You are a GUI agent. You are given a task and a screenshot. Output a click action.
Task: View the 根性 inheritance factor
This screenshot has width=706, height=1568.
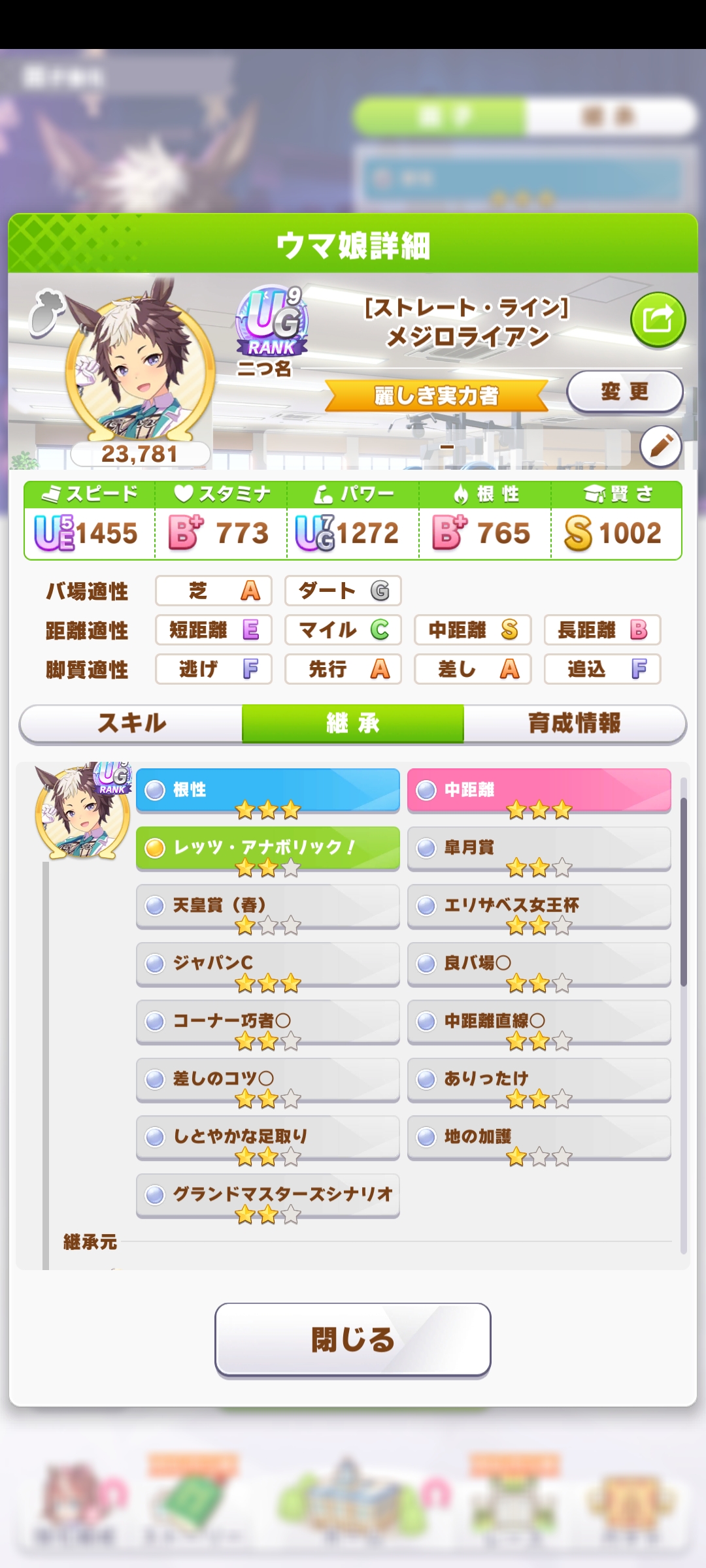tap(267, 791)
